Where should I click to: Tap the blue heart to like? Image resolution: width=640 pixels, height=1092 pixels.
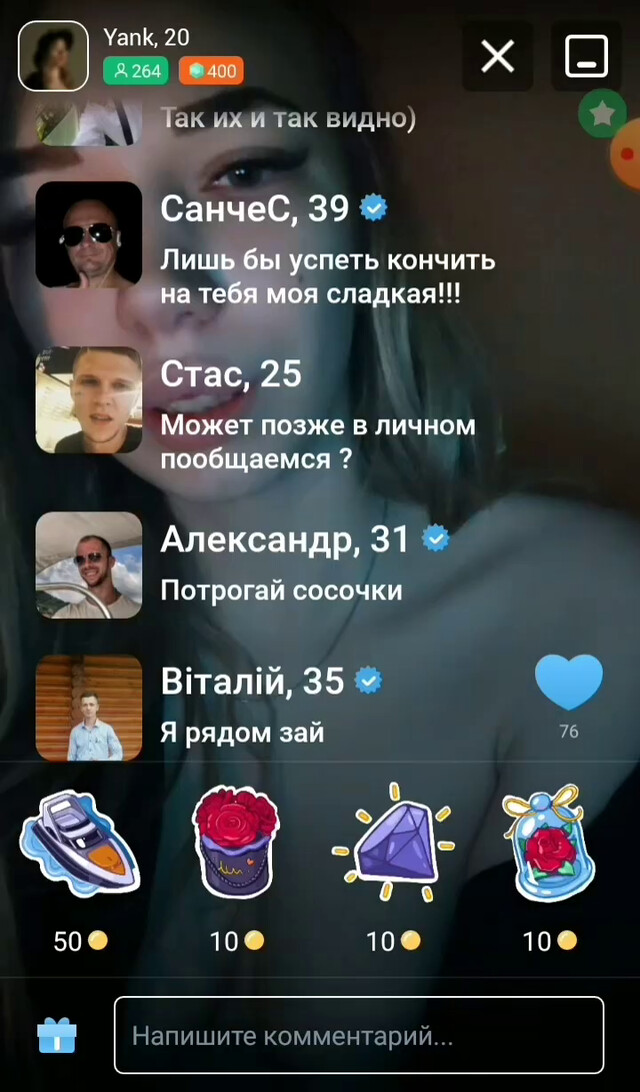click(569, 683)
